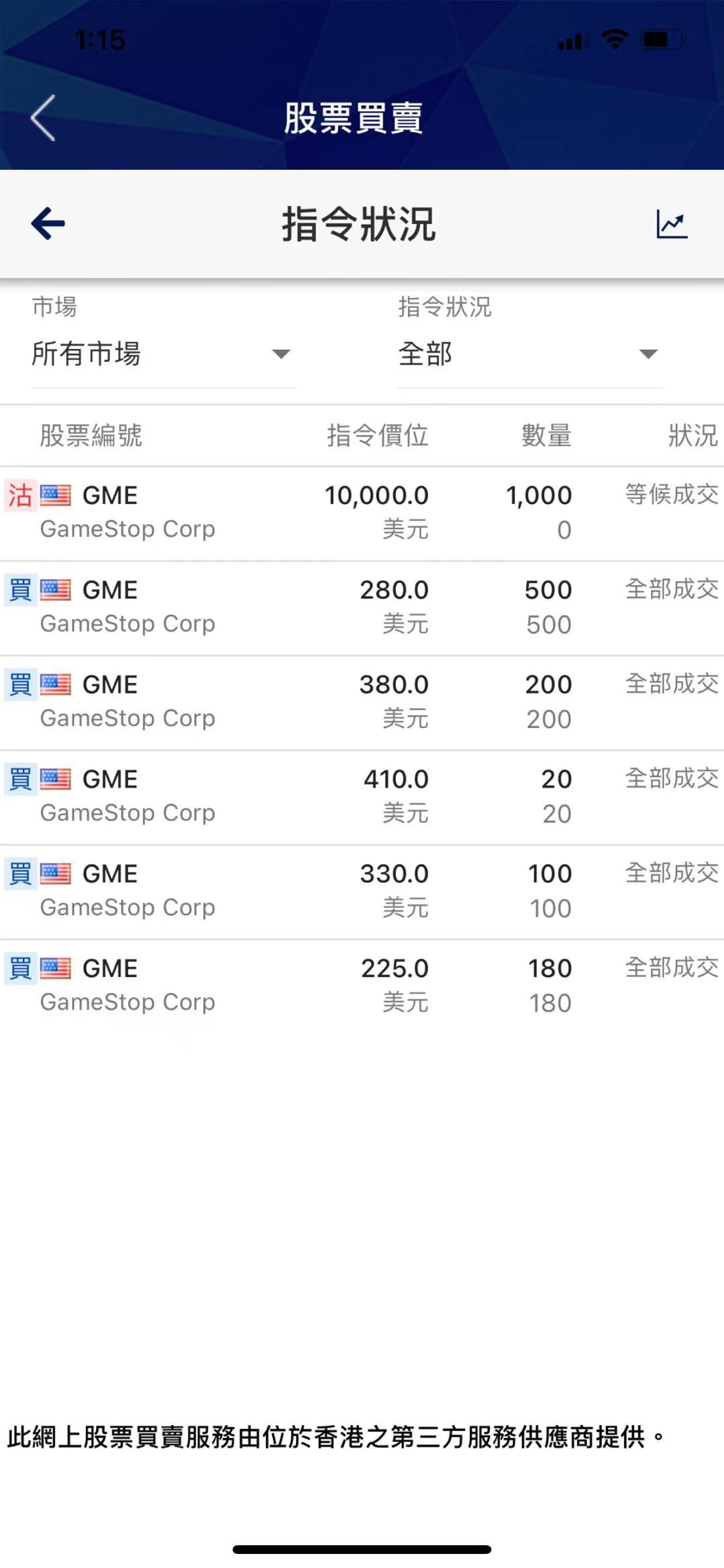The width and height of the screenshot is (724, 1568).
Task: Go back using the blue arrow beside 指令狀況
Action: click(x=48, y=223)
